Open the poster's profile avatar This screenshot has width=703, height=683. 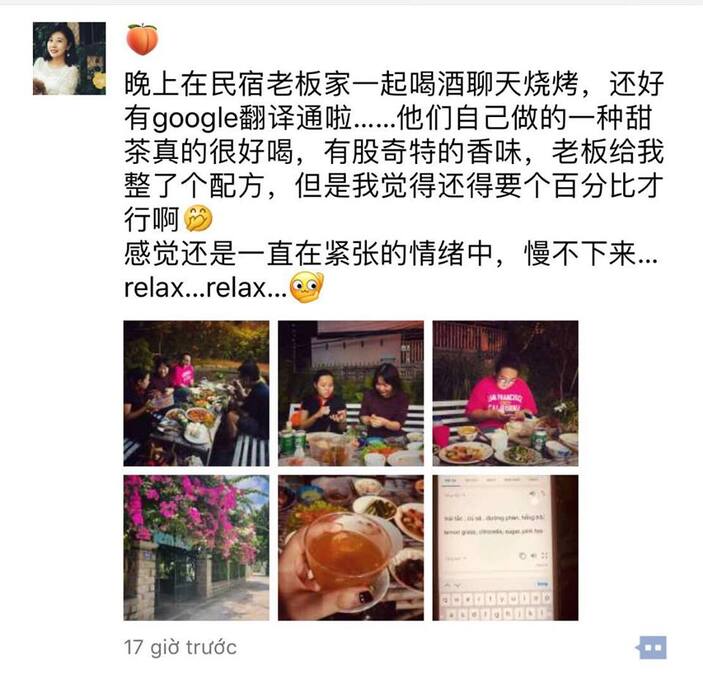[x=69, y=59]
